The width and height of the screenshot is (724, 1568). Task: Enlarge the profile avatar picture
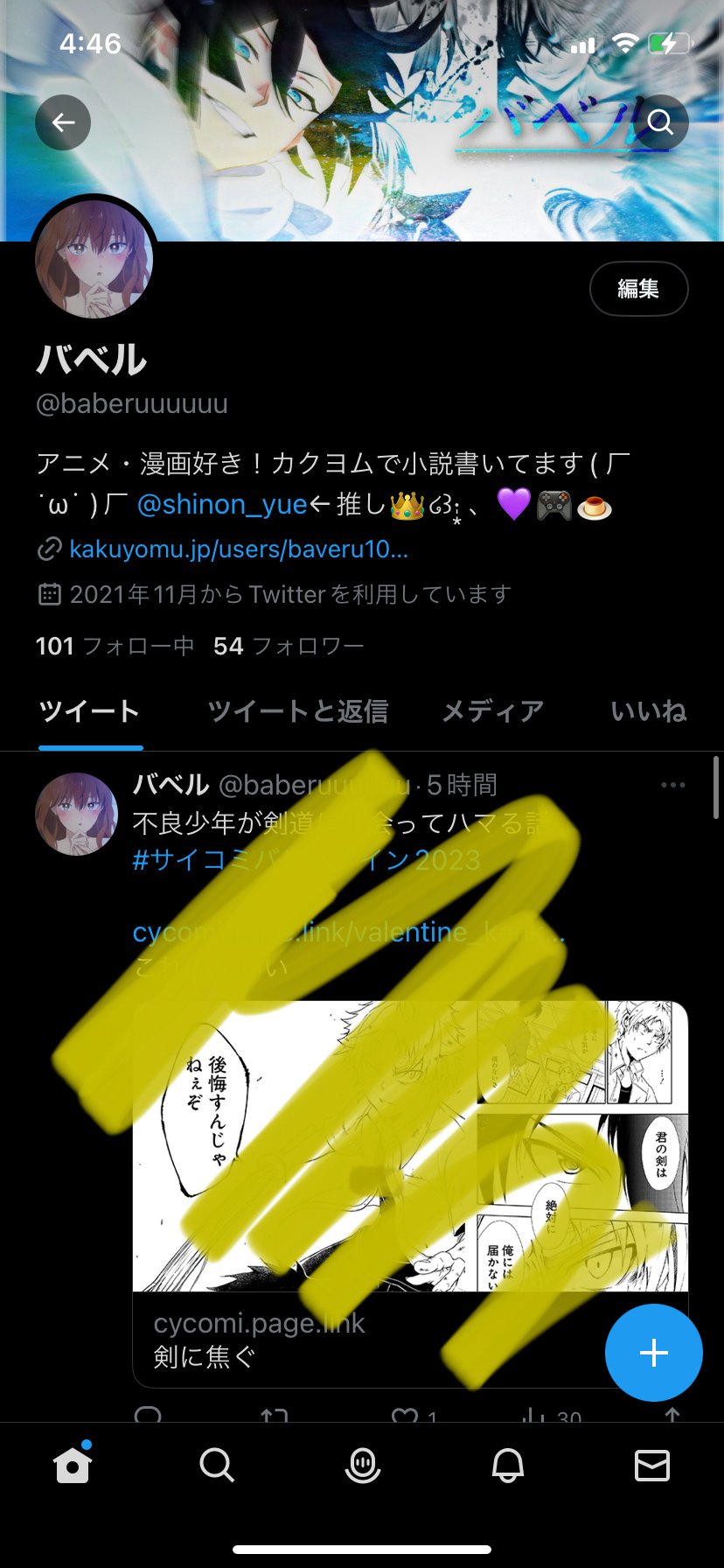94,260
